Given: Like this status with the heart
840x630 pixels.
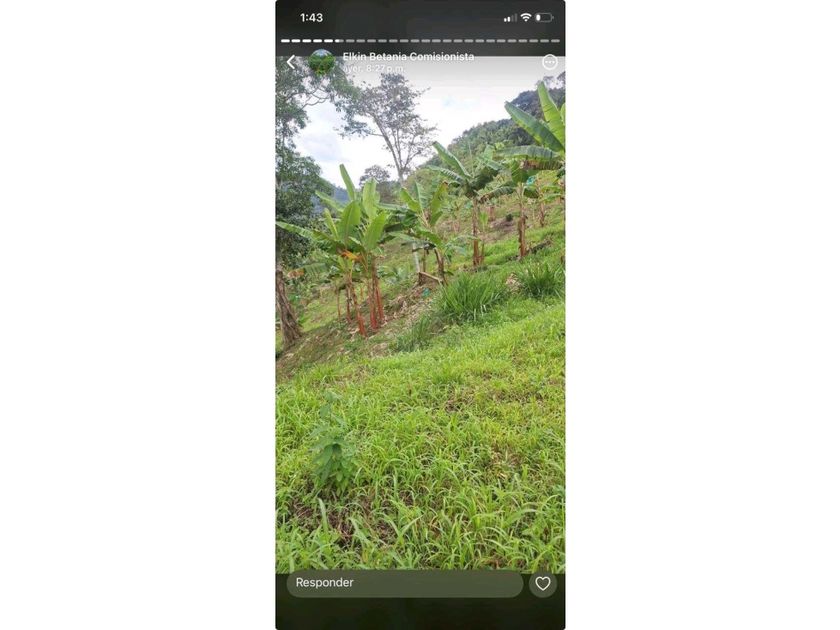Looking at the screenshot, I should pyautogui.click(x=543, y=583).
